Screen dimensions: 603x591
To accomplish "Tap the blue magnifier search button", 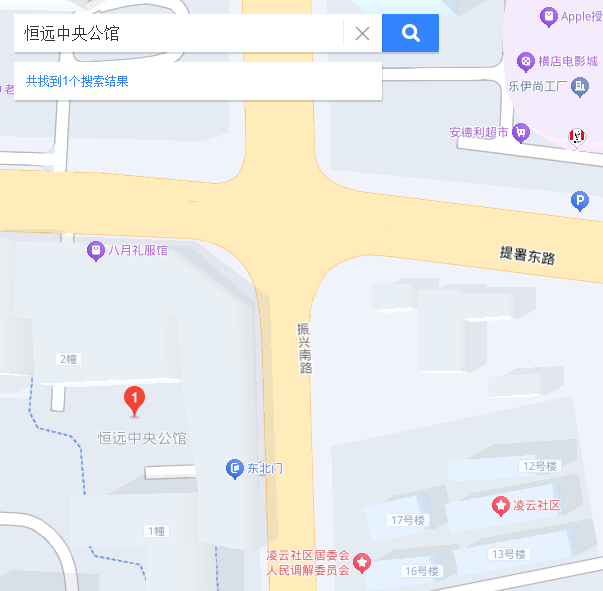I will click(410, 33).
